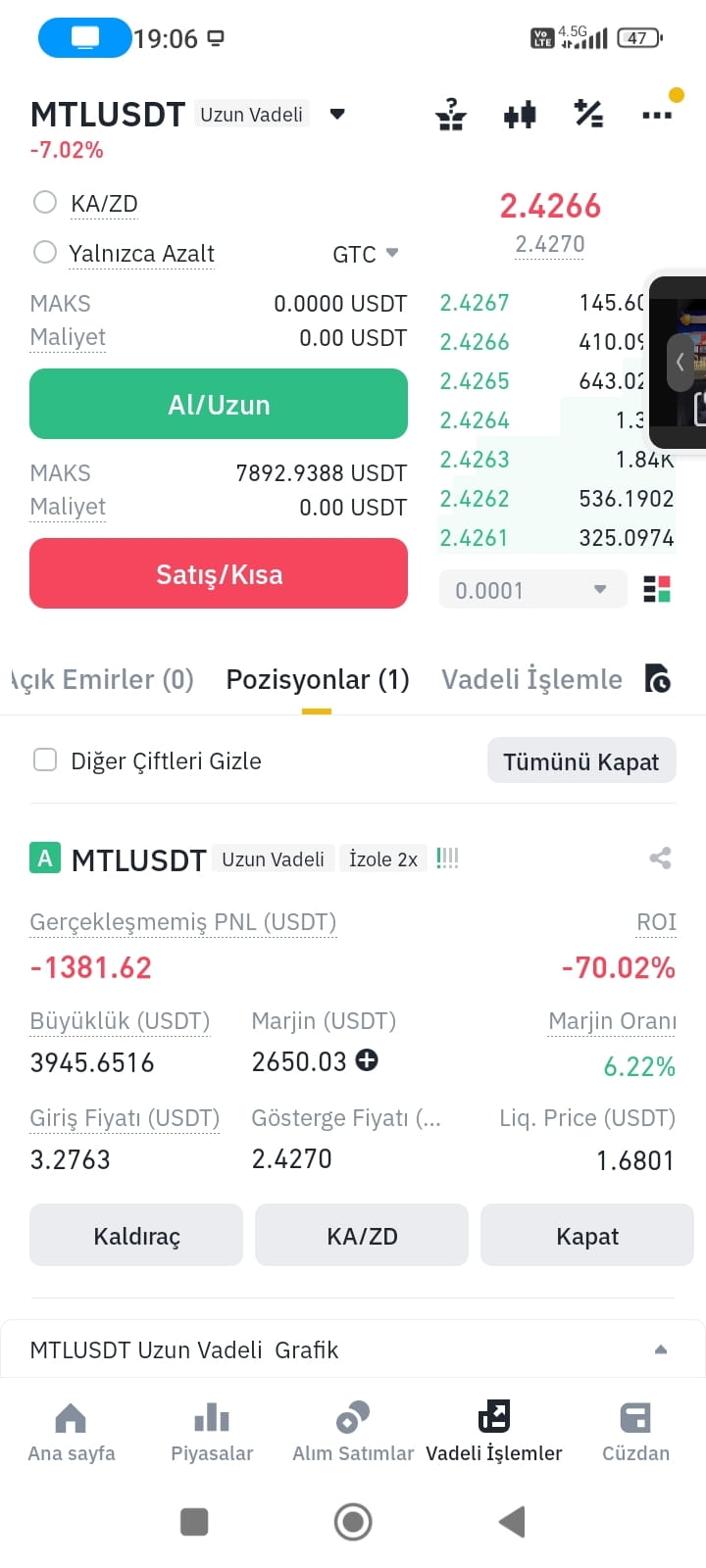This screenshot has height=1568, width=706.
Task: Share the MTLUSDT position via share icon
Action: [662, 857]
